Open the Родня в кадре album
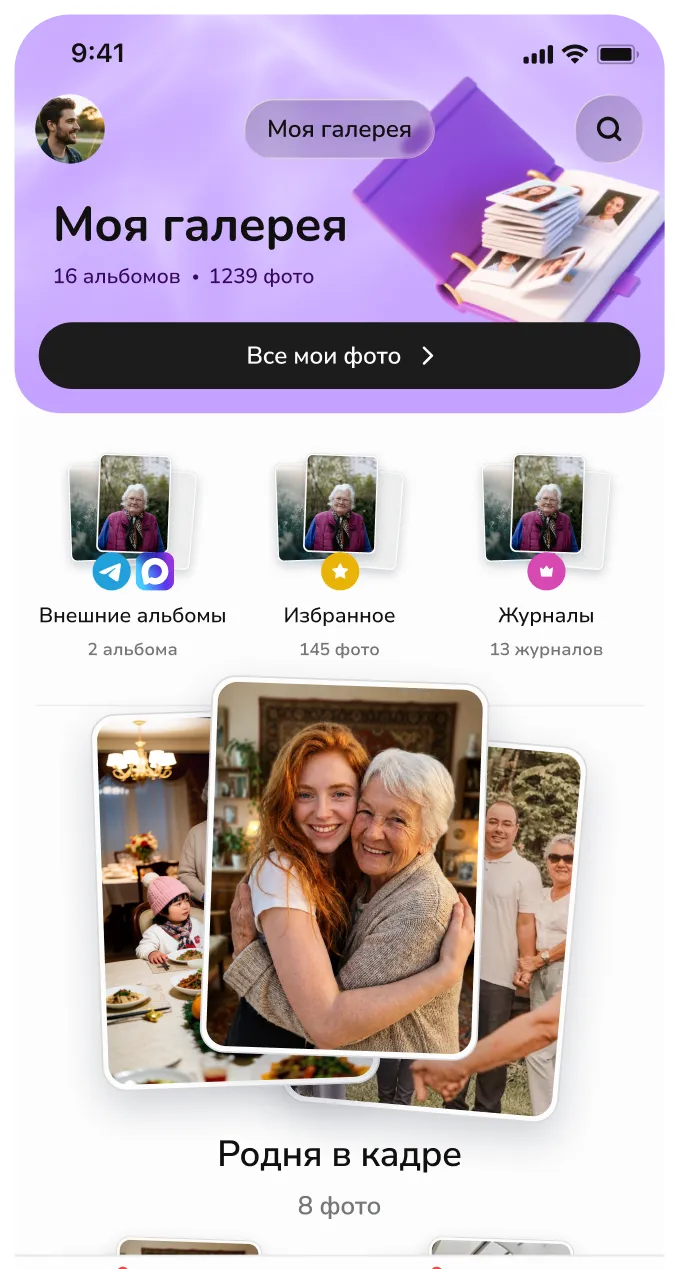The image size is (680, 1269). click(x=339, y=950)
